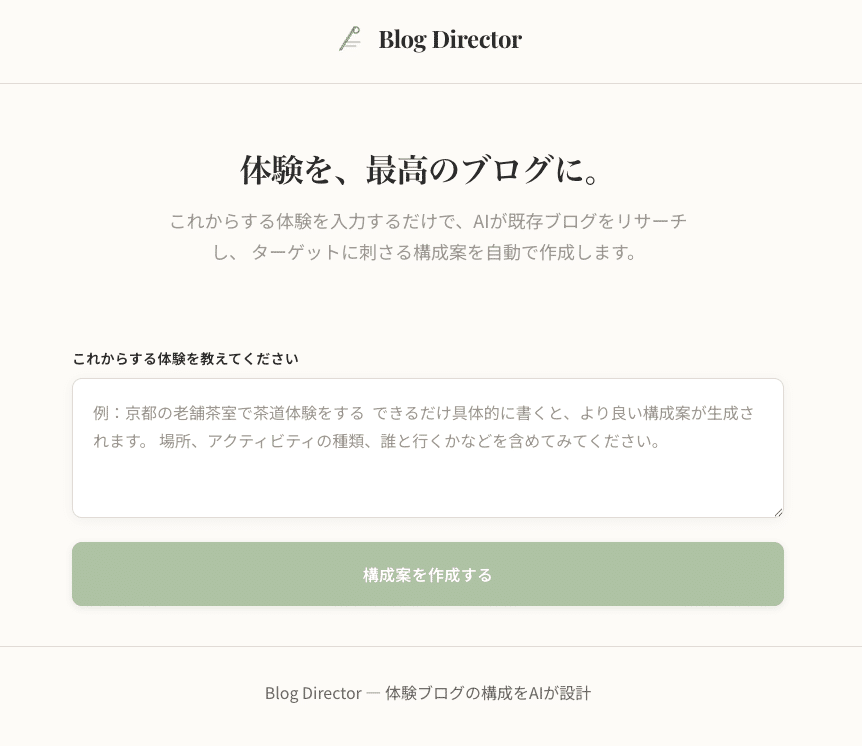Tap the 構成案を作成する button

tap(427, 574)
